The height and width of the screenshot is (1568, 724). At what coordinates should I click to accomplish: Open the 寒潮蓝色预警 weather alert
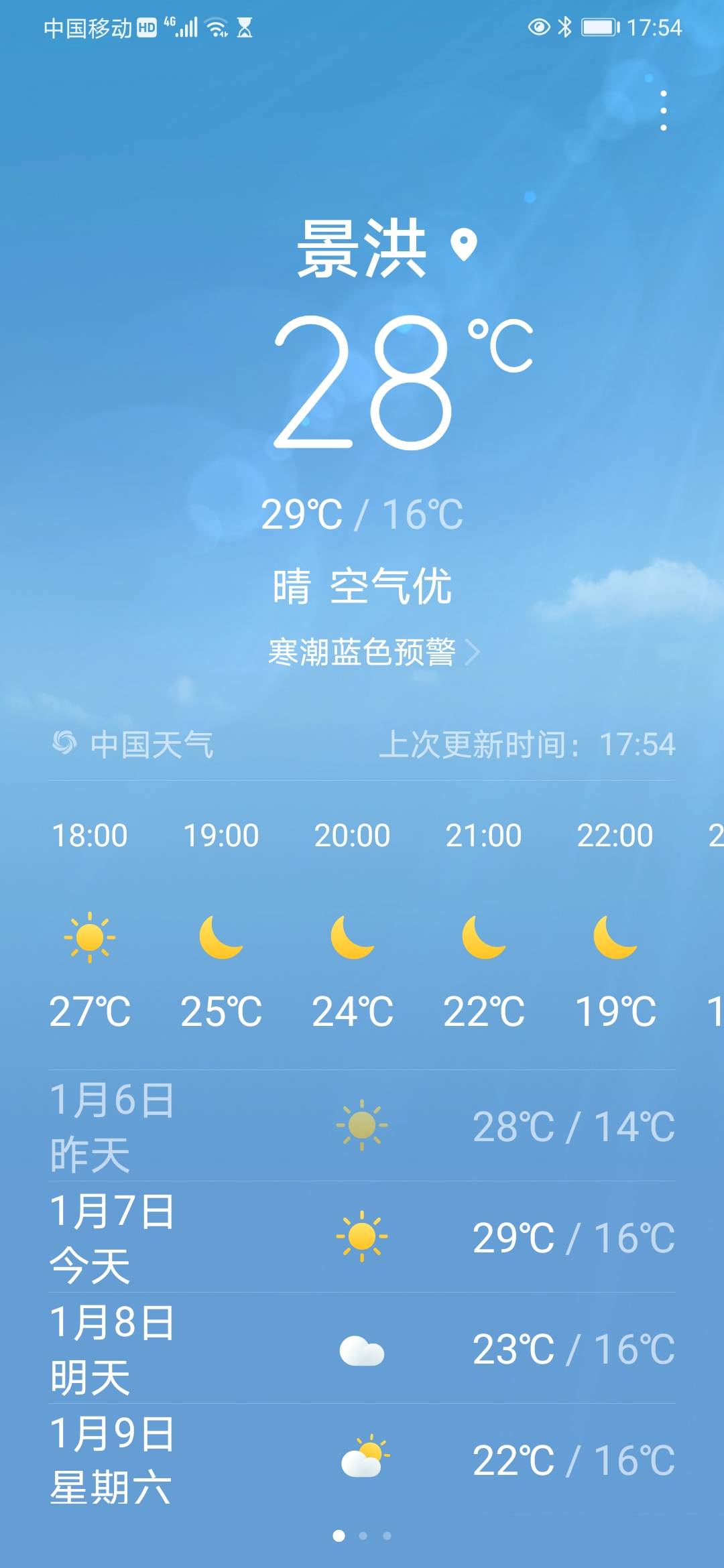[373, 652]
